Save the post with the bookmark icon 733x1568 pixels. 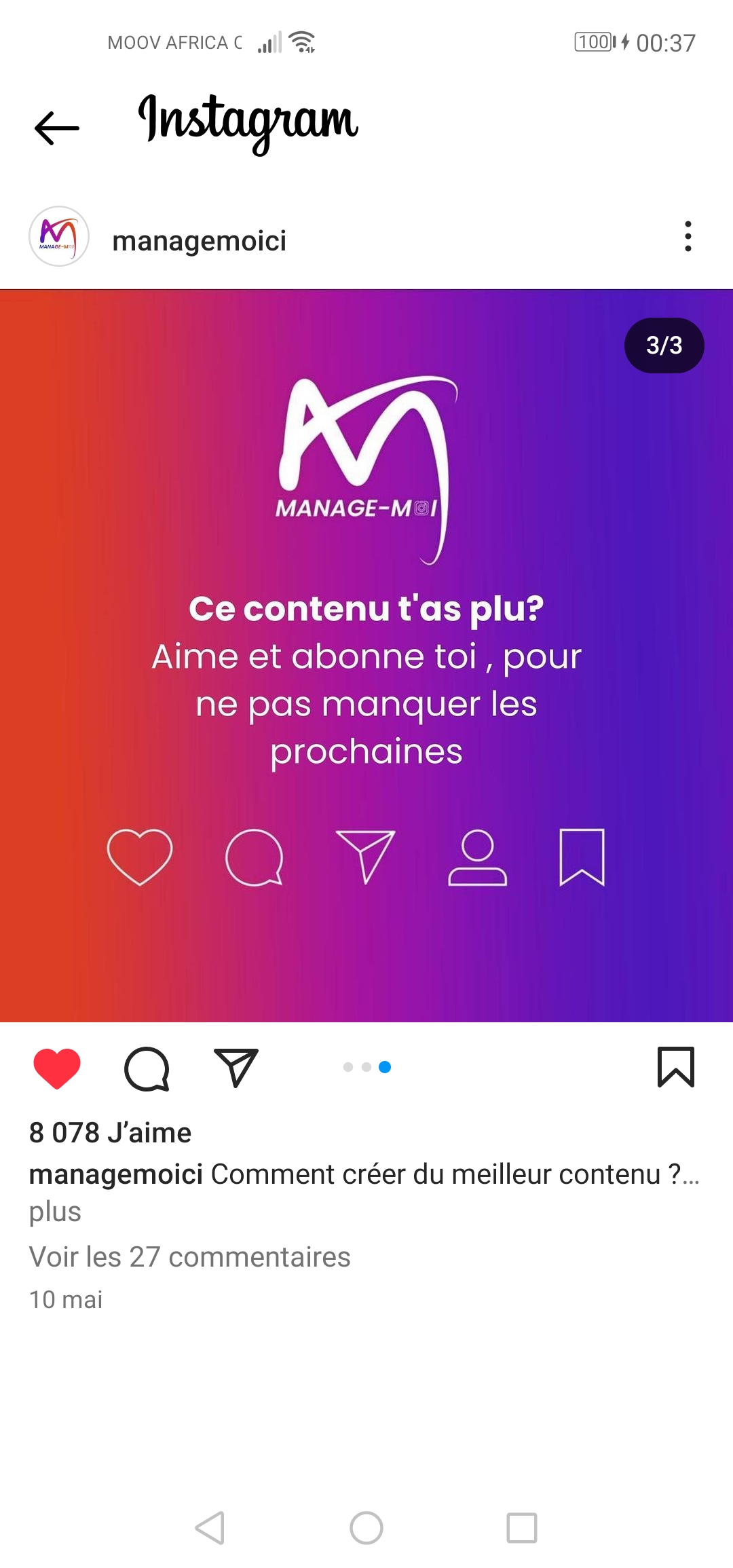[675, 1067]
